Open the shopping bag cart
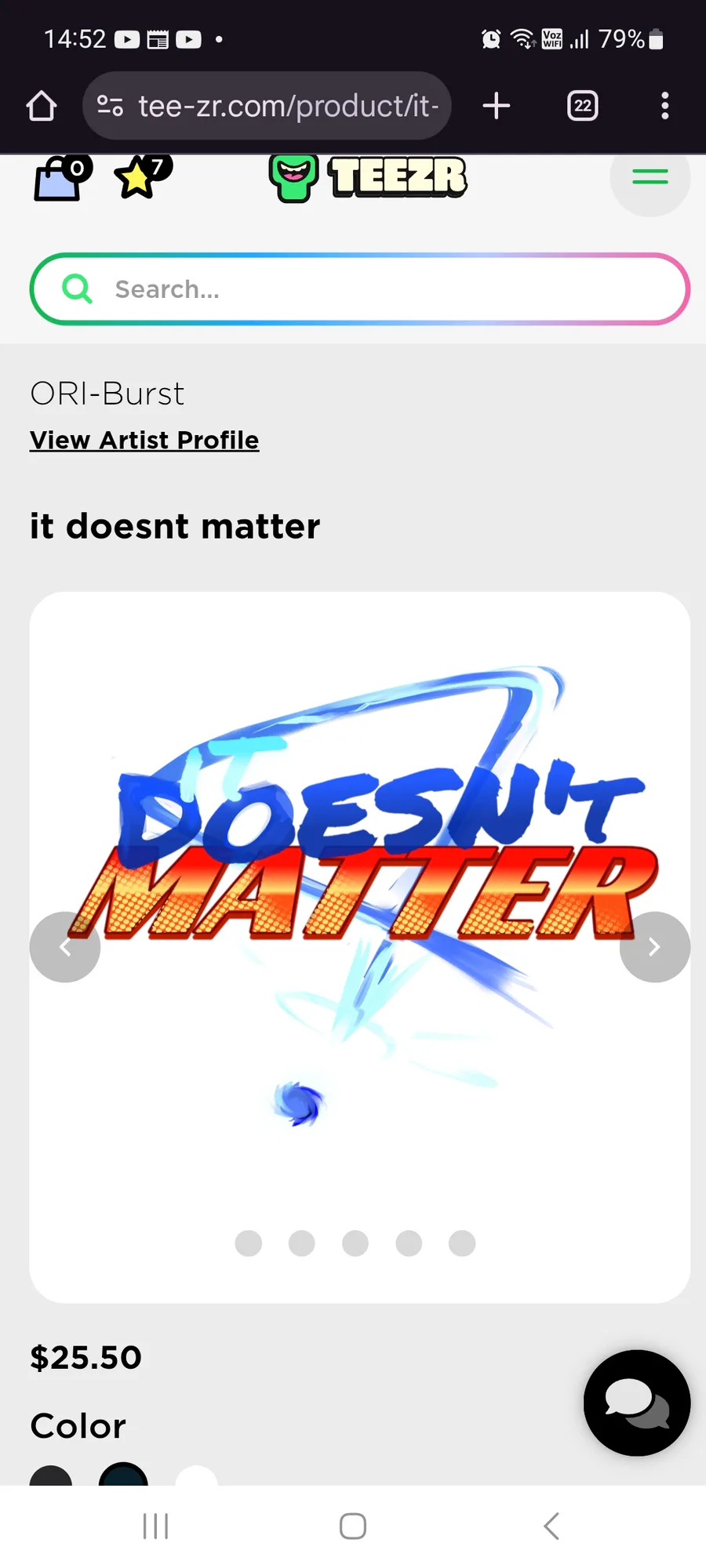706x1568 pixels. 63,178
